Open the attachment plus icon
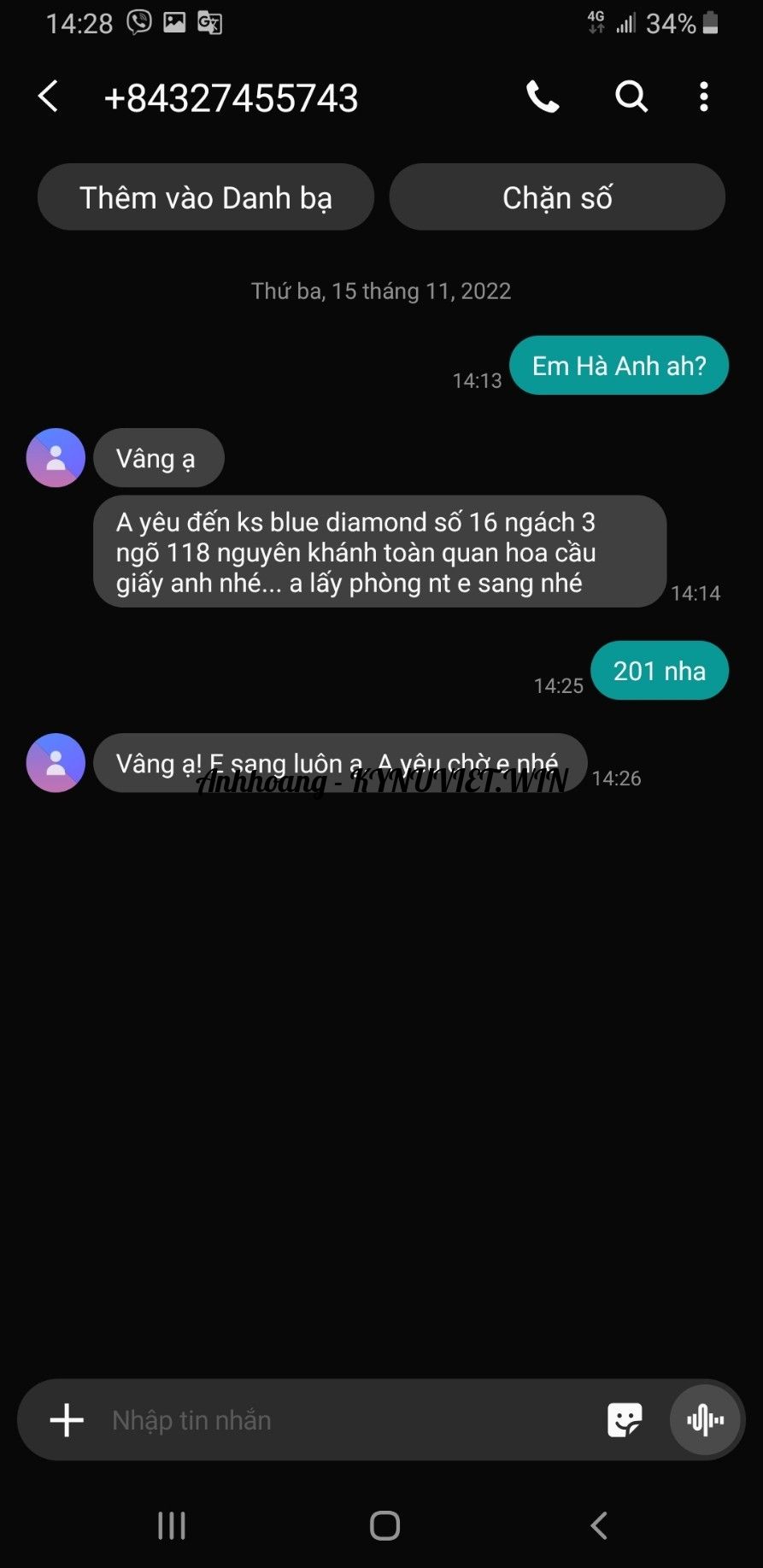 coord(67,1420)
